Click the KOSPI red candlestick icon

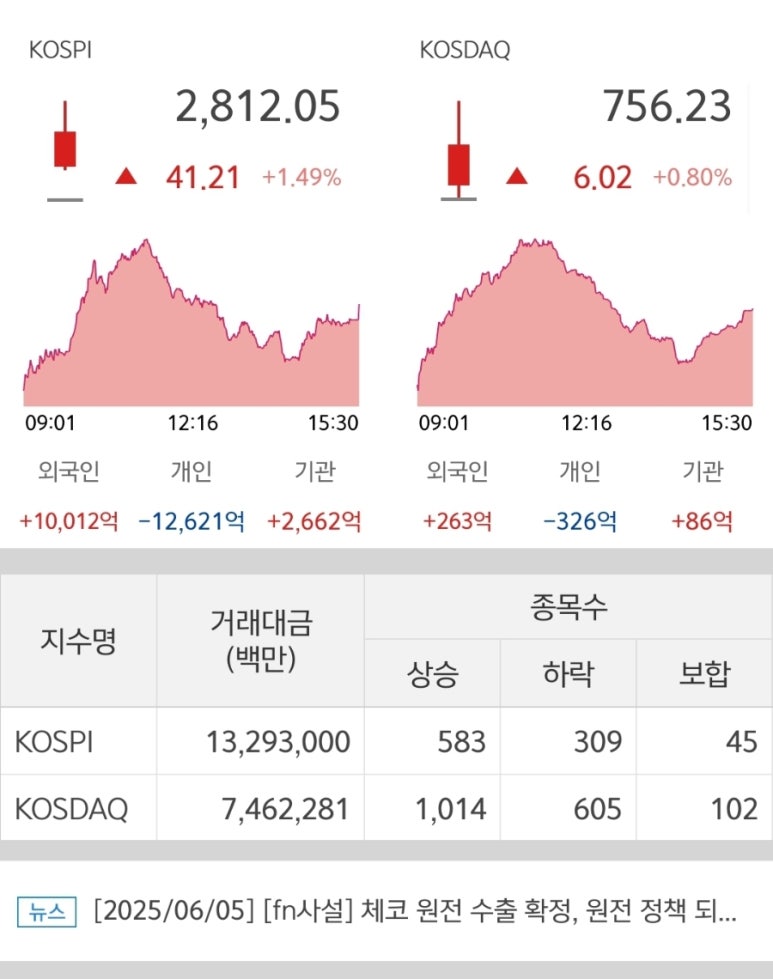click(64, 145)
